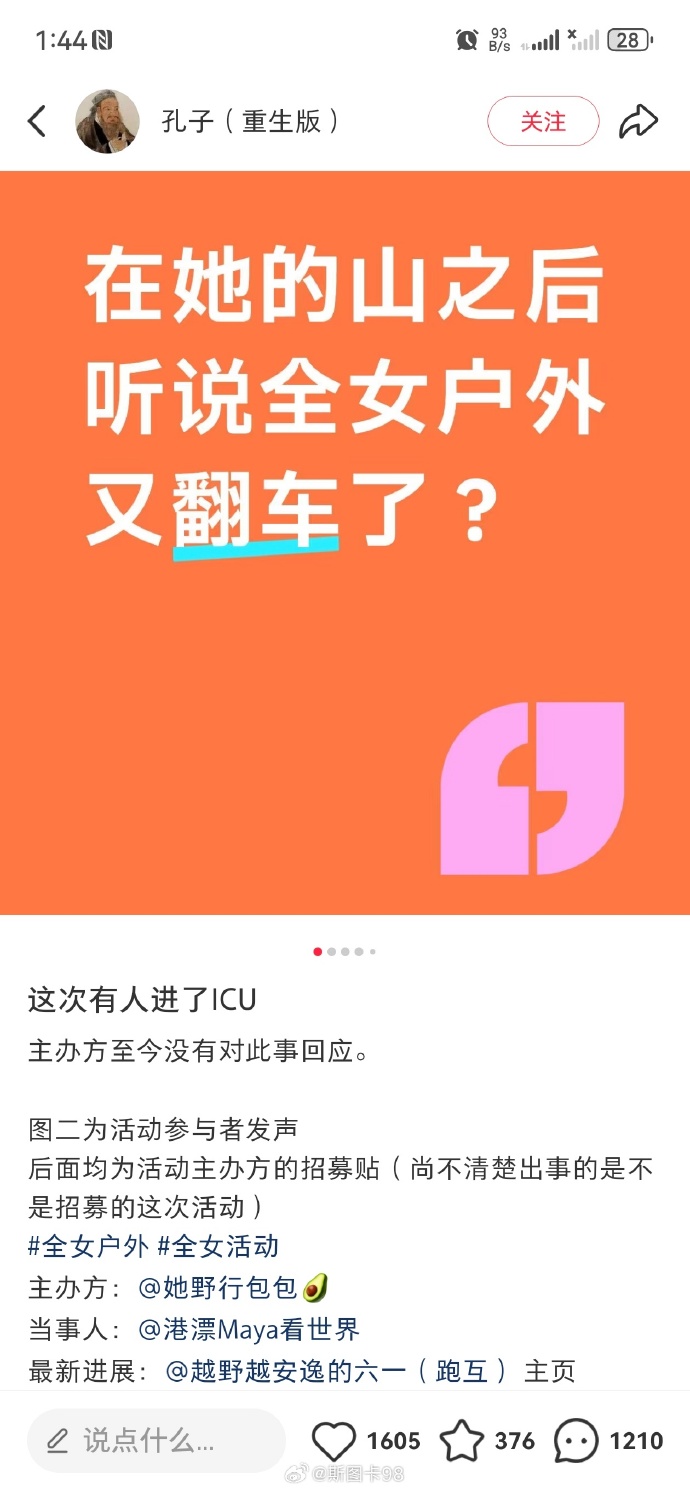Open 孔子（重生版）profile avatar

107,122
